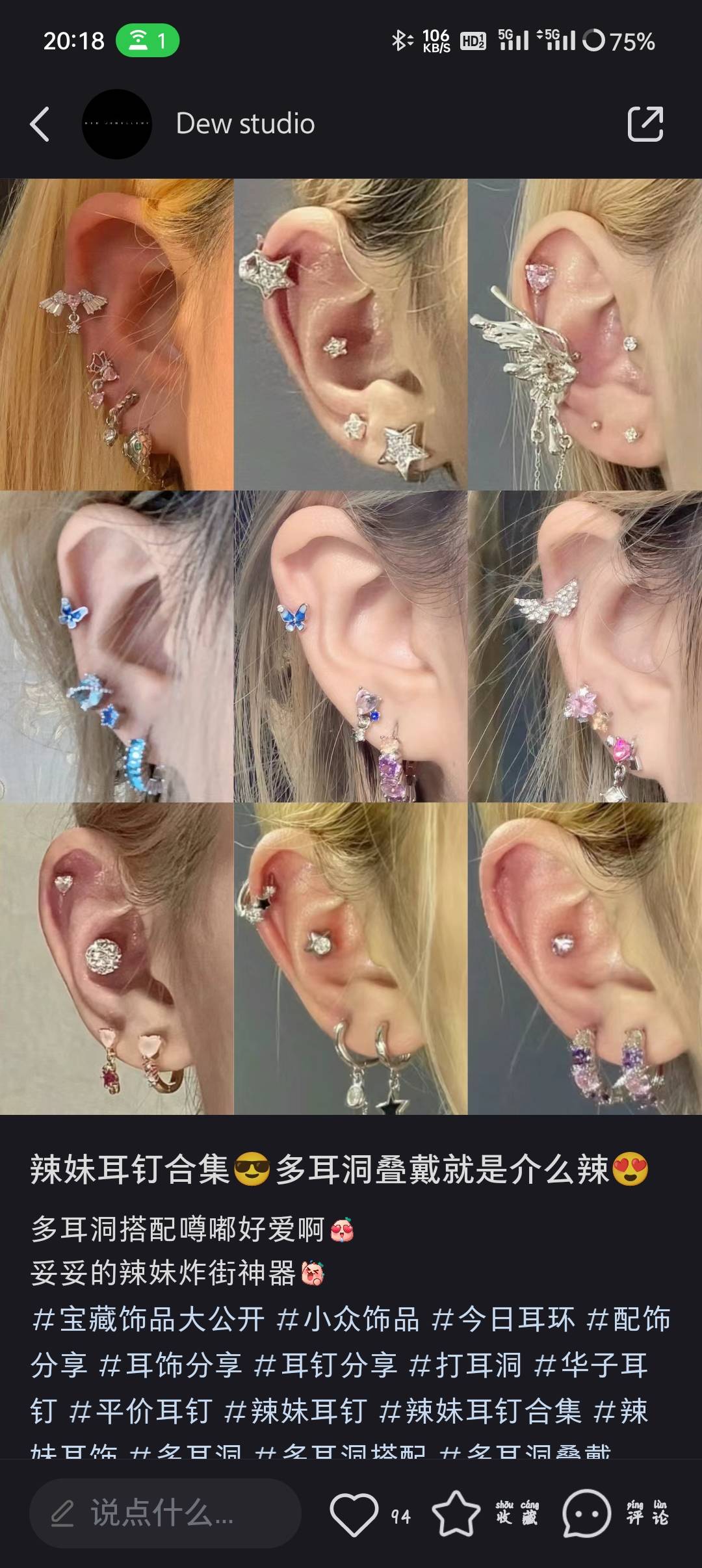702x1568 pixels.
Task: Open hashtag #宝藏饰品大公开
Action: tap(148, 1320)
